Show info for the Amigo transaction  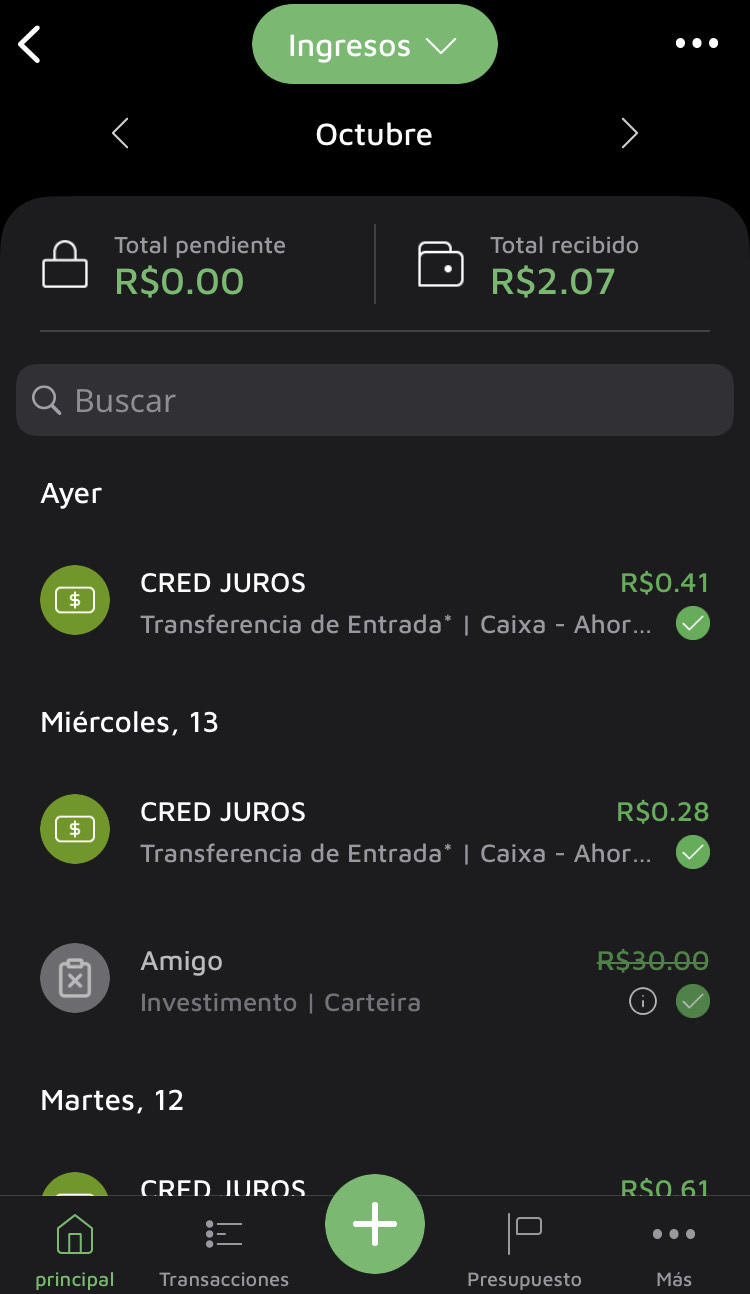coord(643,1001)
